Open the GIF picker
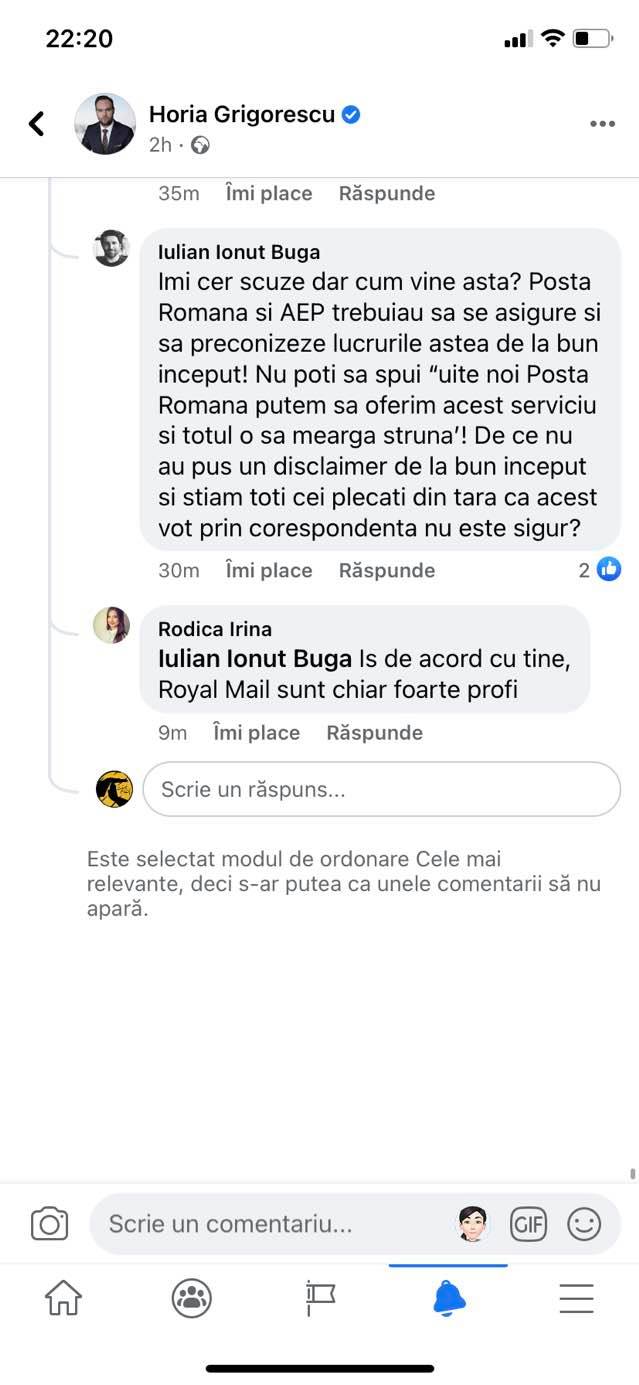639x1385 pixels. pos(528,1224)
